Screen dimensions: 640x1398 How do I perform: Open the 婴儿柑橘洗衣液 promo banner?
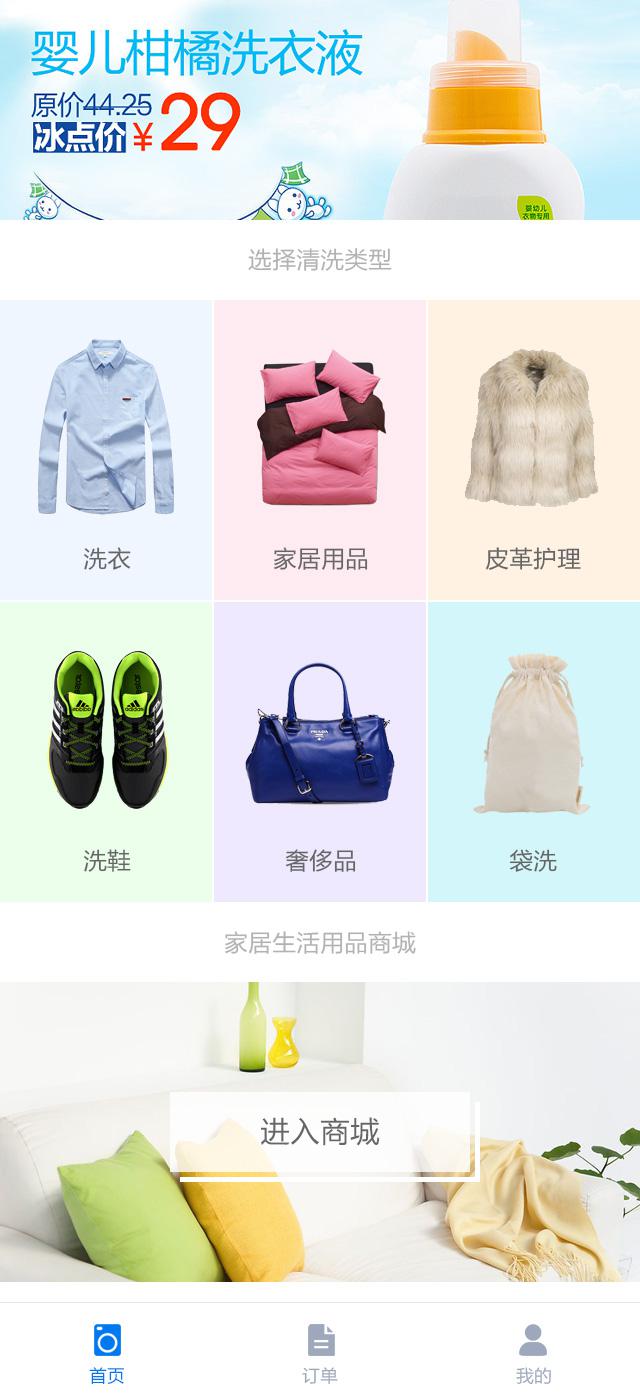point(320,110)
